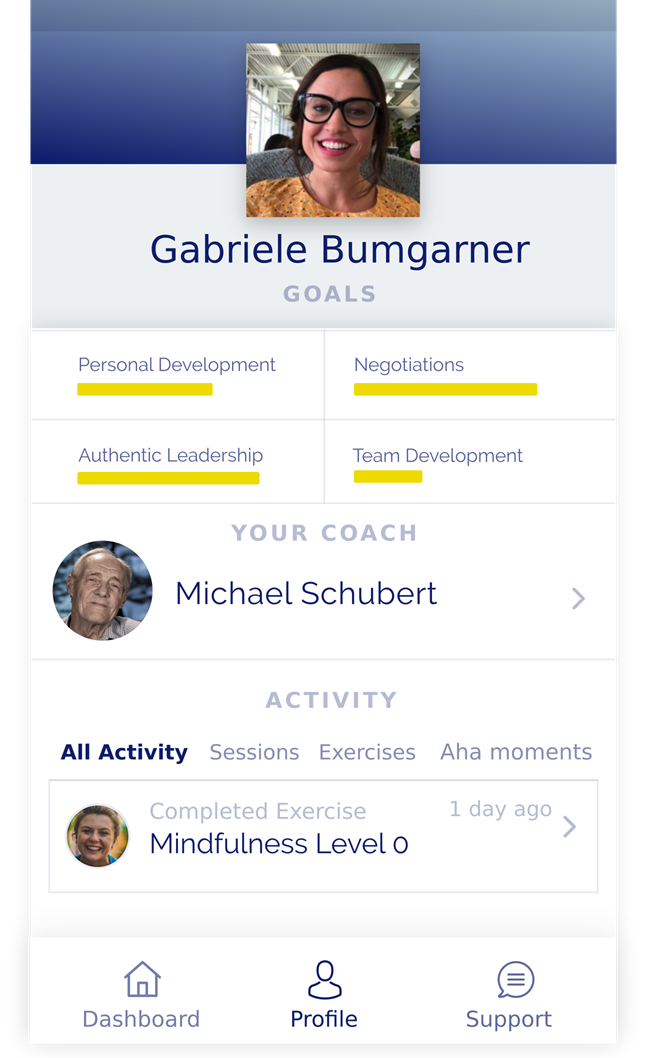Open the Personal Development goal
The width and height of the screenshot is (647, 1058).
(177, 375)
